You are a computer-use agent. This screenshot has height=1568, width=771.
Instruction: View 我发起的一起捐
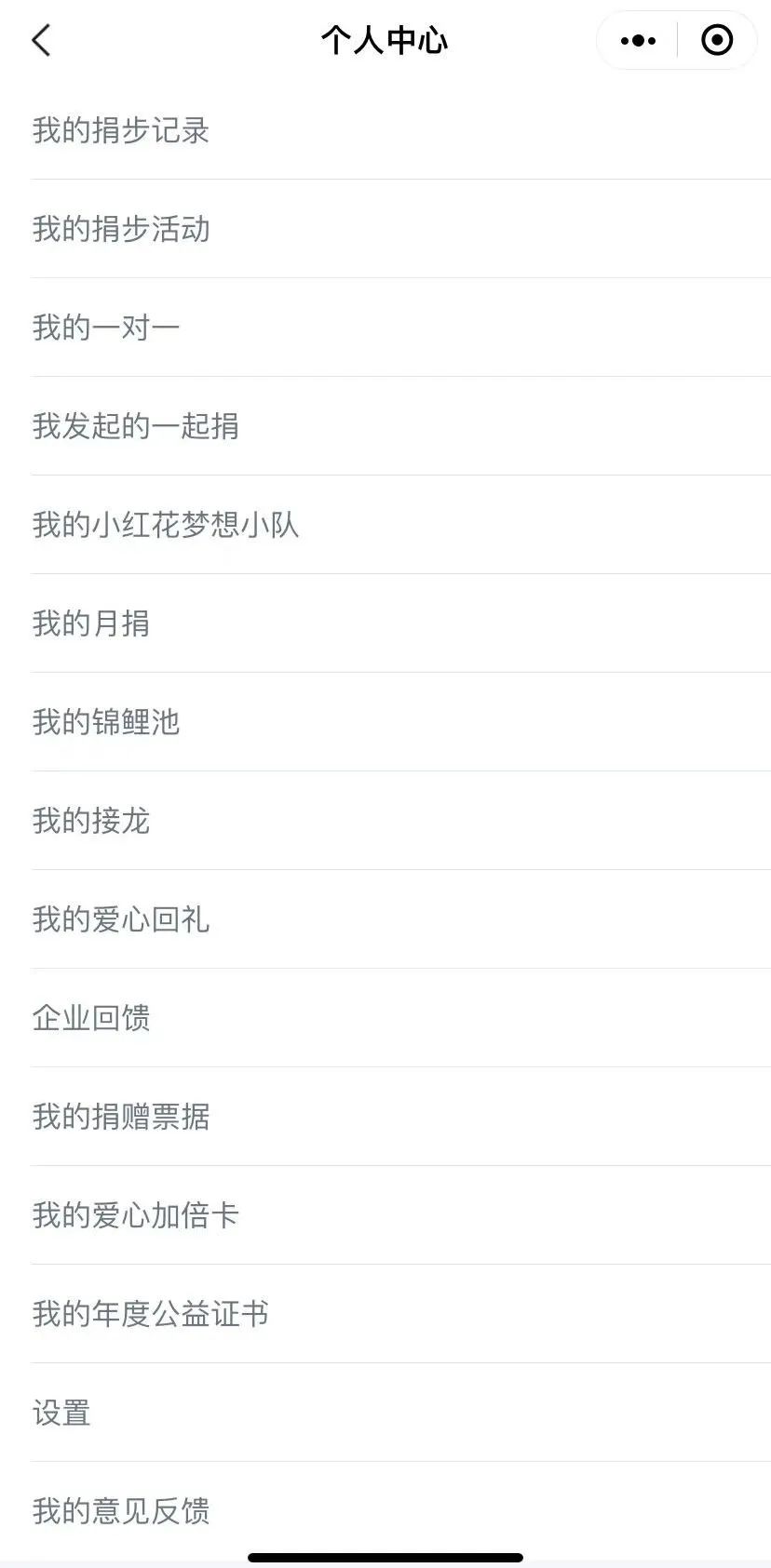coord(136,426)
